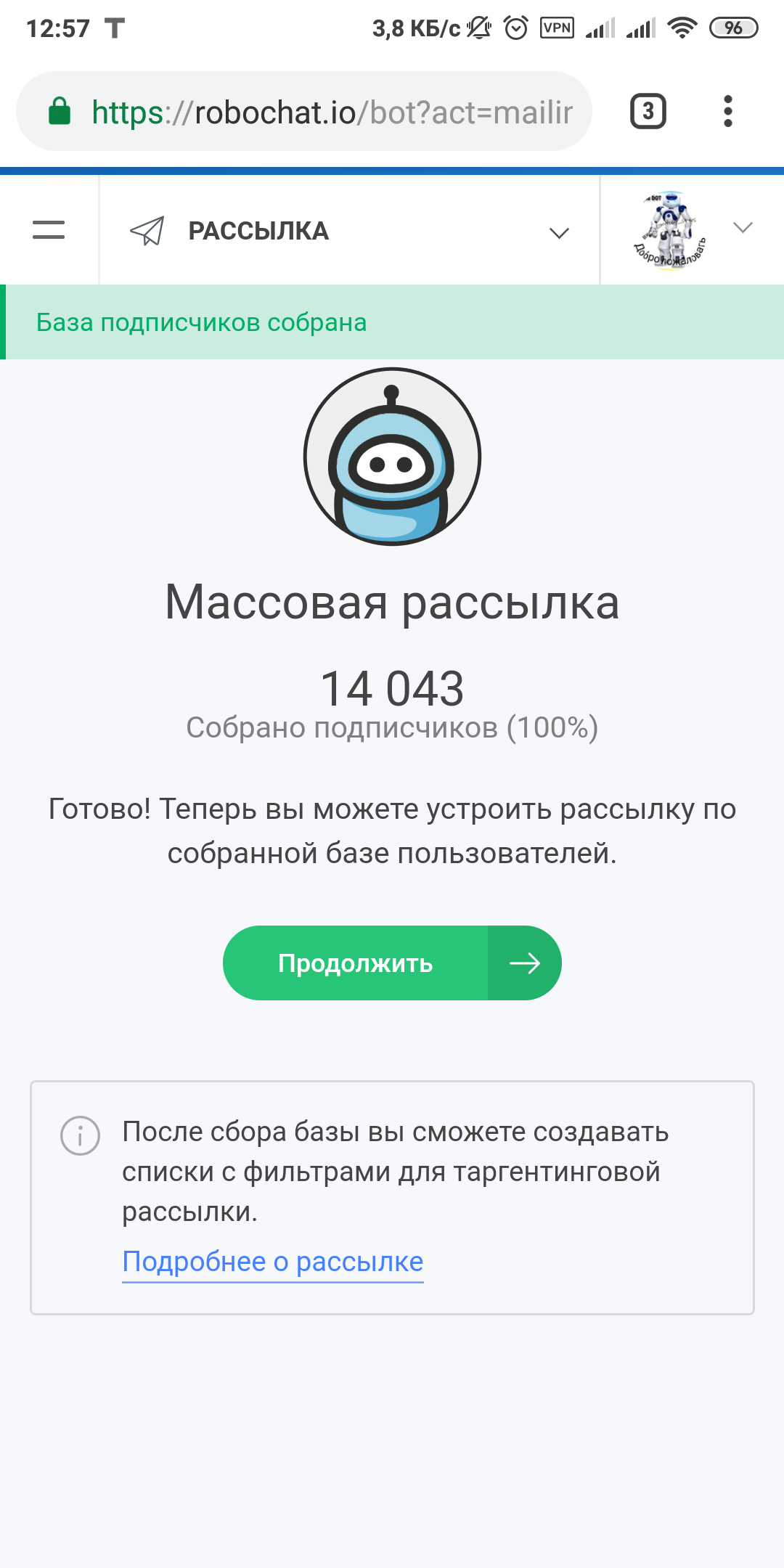
Task: Open the hamburger side menu
Action: click(x=49, y=230)
